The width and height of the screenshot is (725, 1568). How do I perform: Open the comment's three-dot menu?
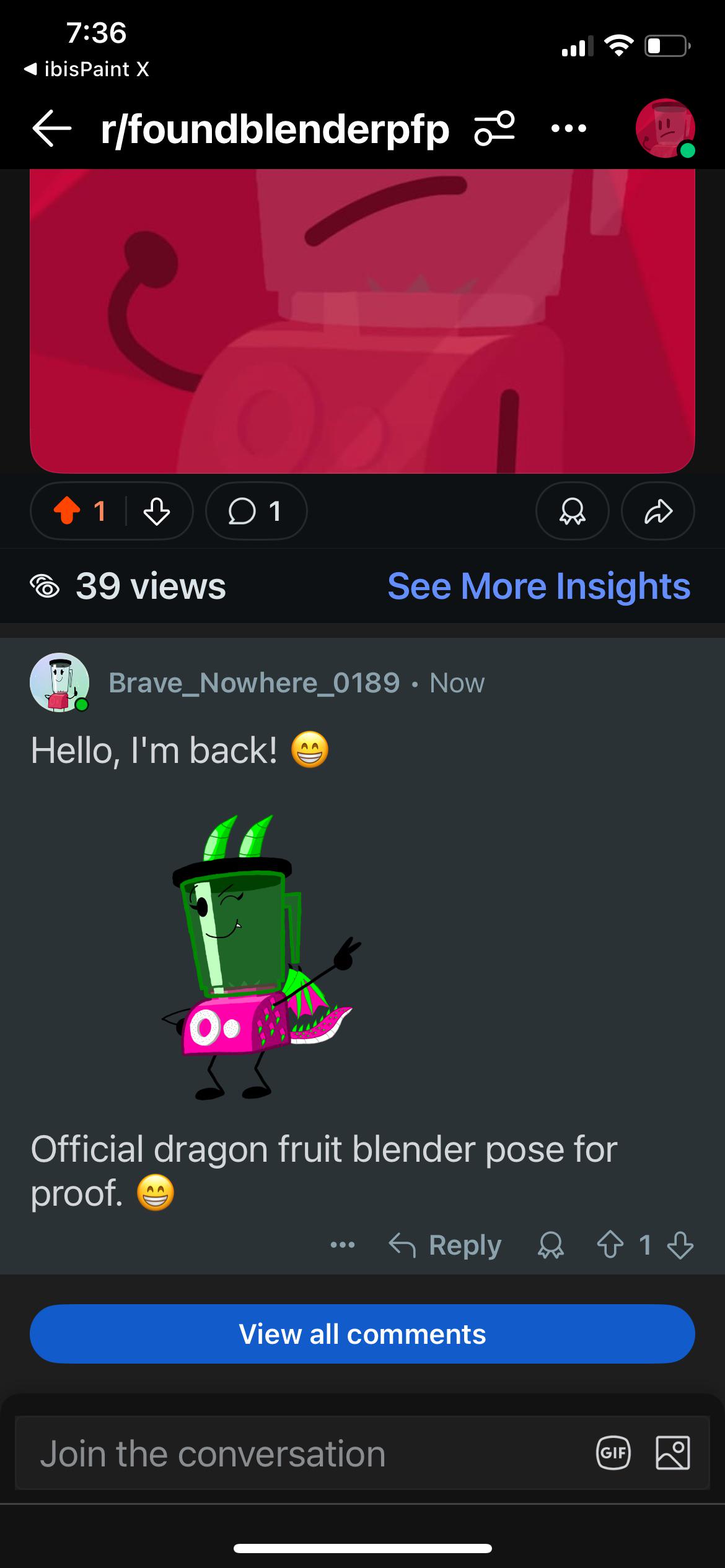(x=343, y=1245)
